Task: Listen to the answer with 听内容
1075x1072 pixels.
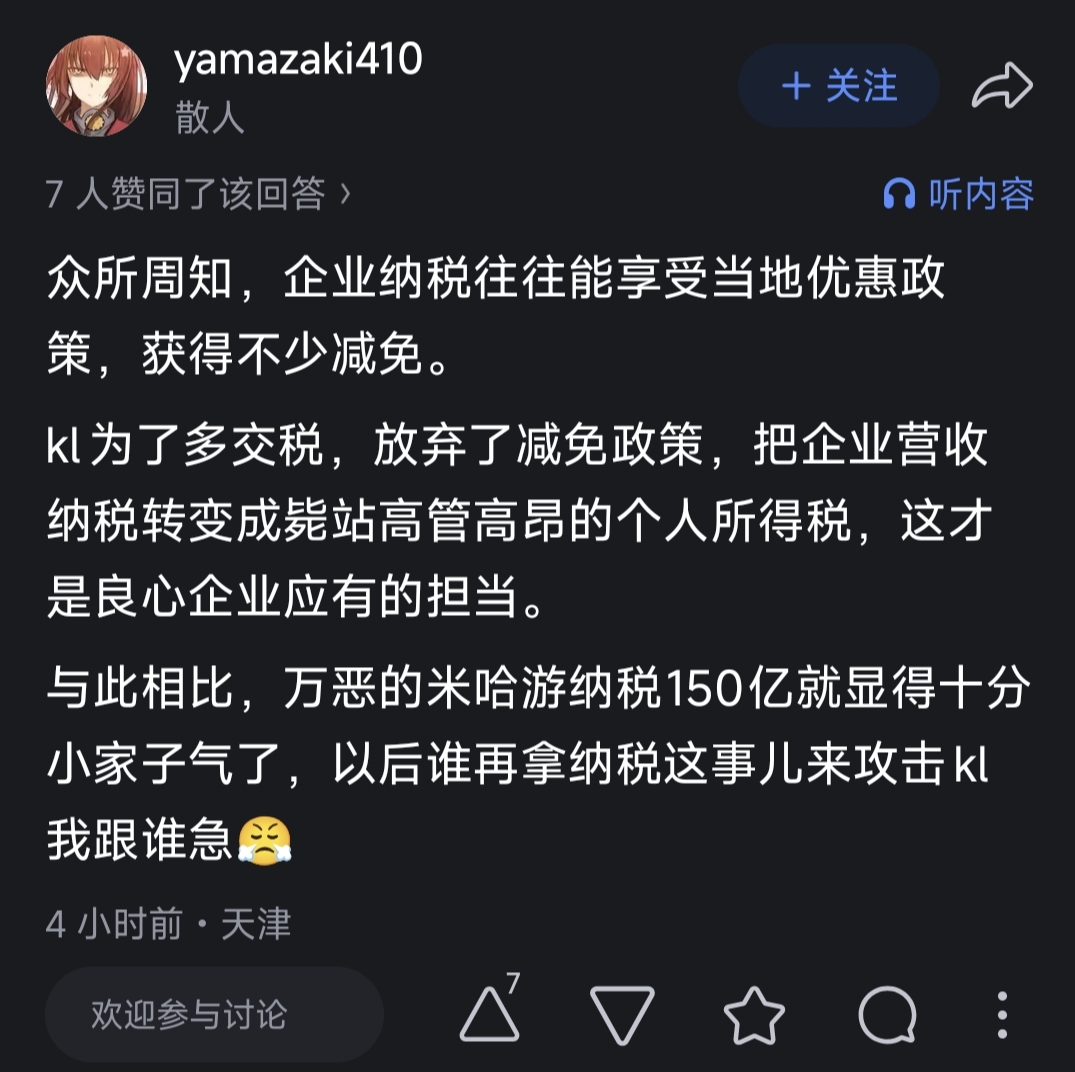Action: [958, 193]
